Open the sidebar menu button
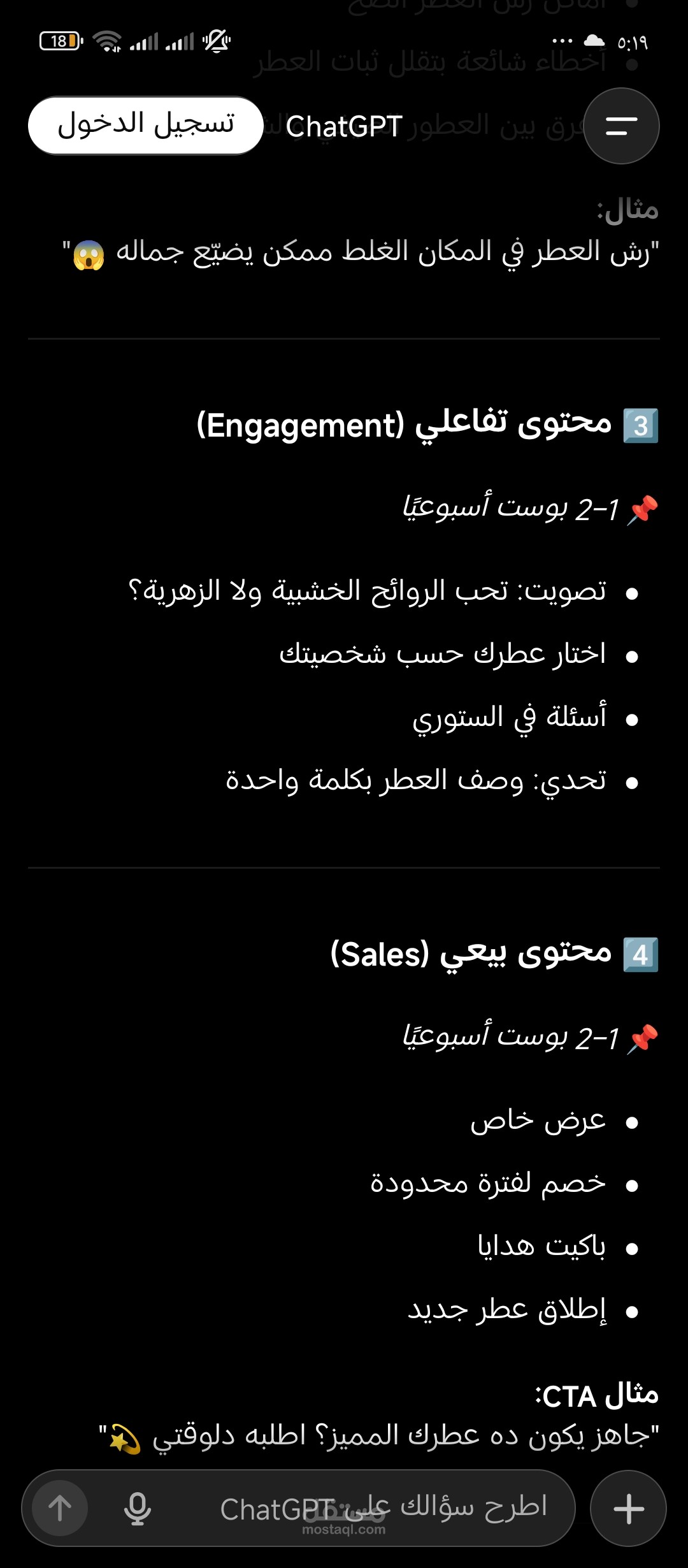Image resolution: width=688 pixels, height=1568 pixels. point(621,126)
